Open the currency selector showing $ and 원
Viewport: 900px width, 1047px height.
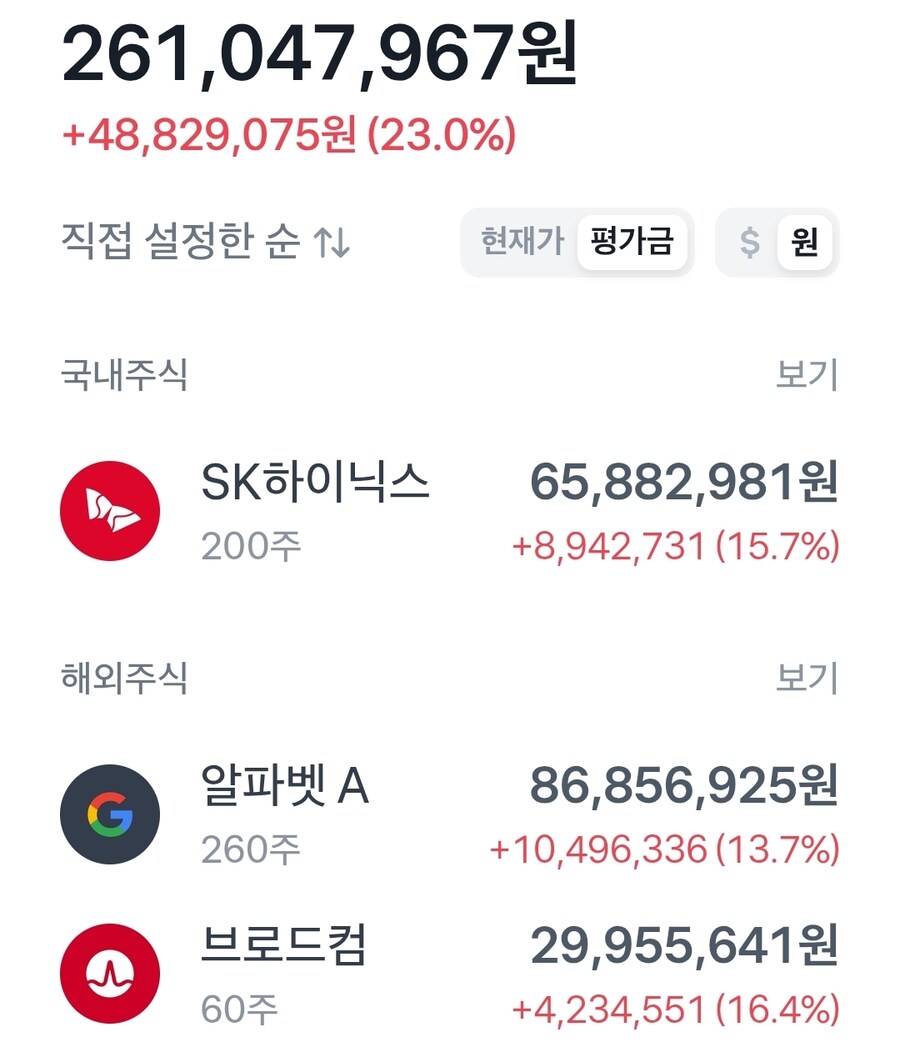click(x=777, y=241)
